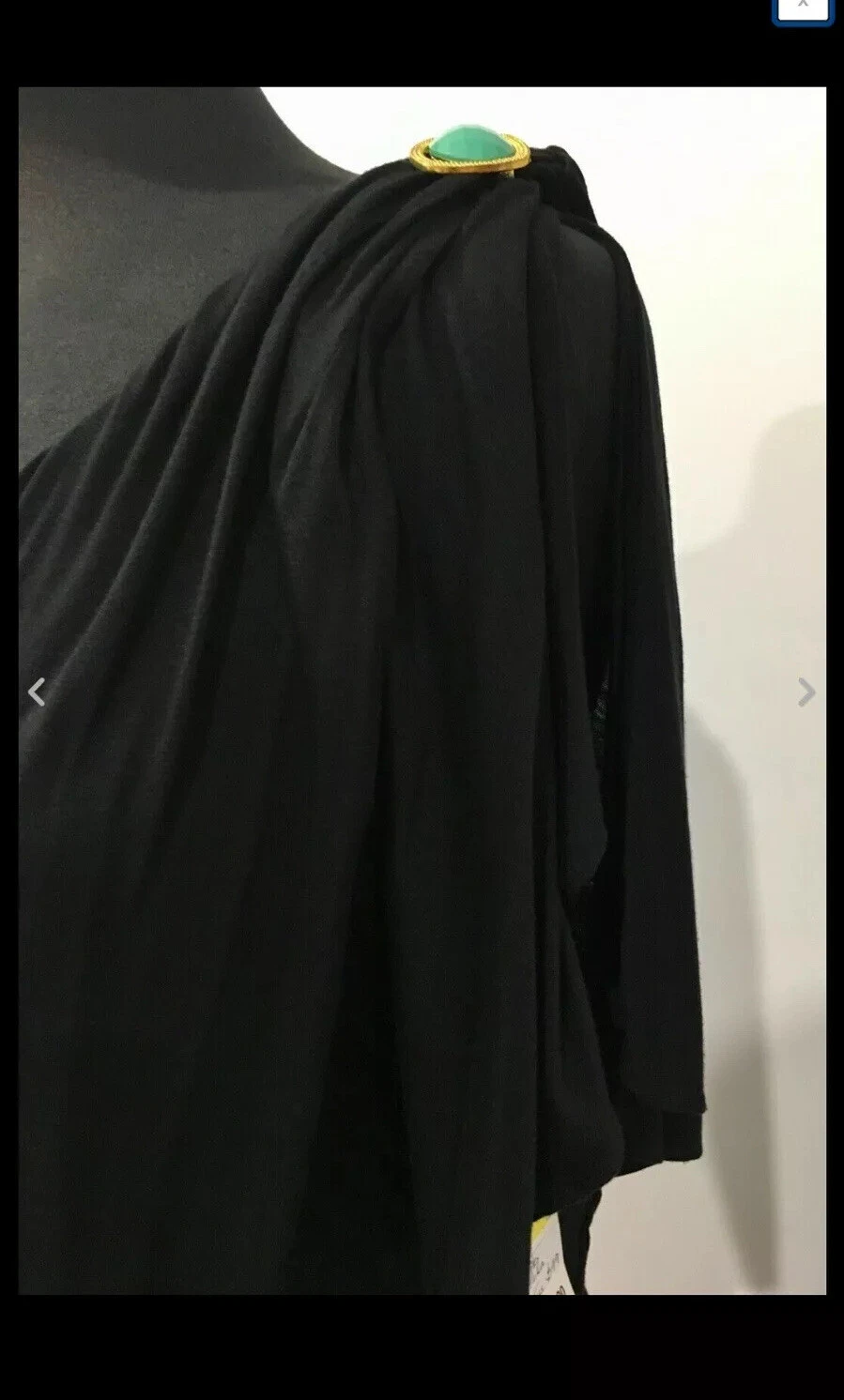Go to the previous photo
Image resolution: width=844 pixels, height=1400 pixels.
click(37, 692)
